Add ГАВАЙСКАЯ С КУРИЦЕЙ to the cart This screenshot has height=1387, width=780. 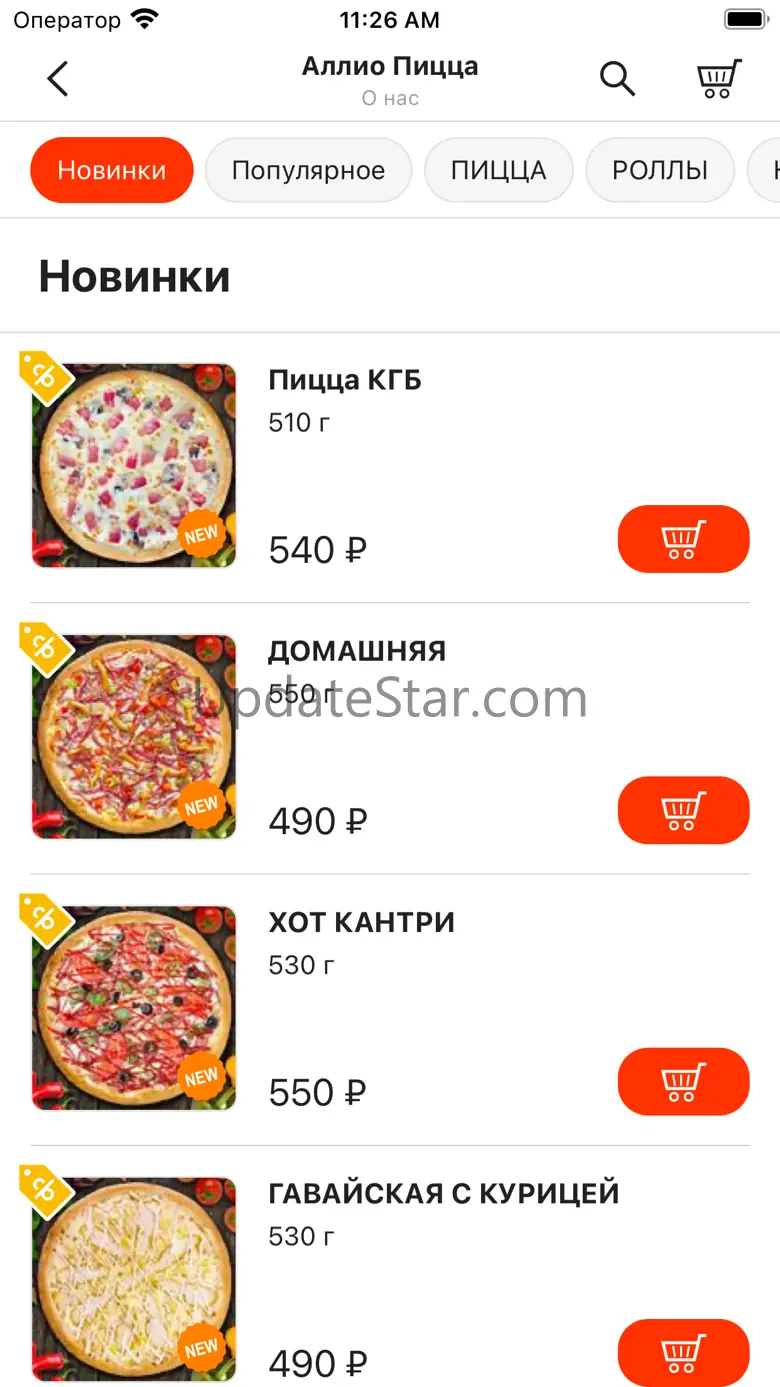tap(683, 1352)
